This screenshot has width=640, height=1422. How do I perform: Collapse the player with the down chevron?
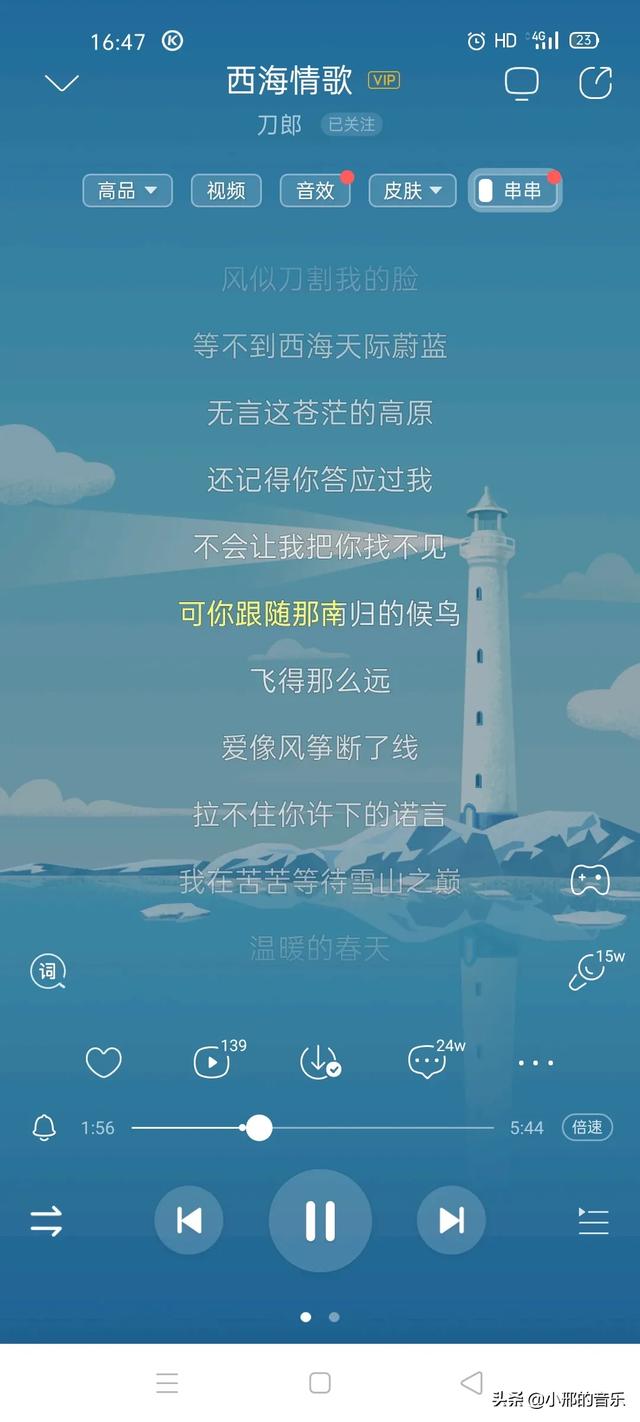click(62, 83)
